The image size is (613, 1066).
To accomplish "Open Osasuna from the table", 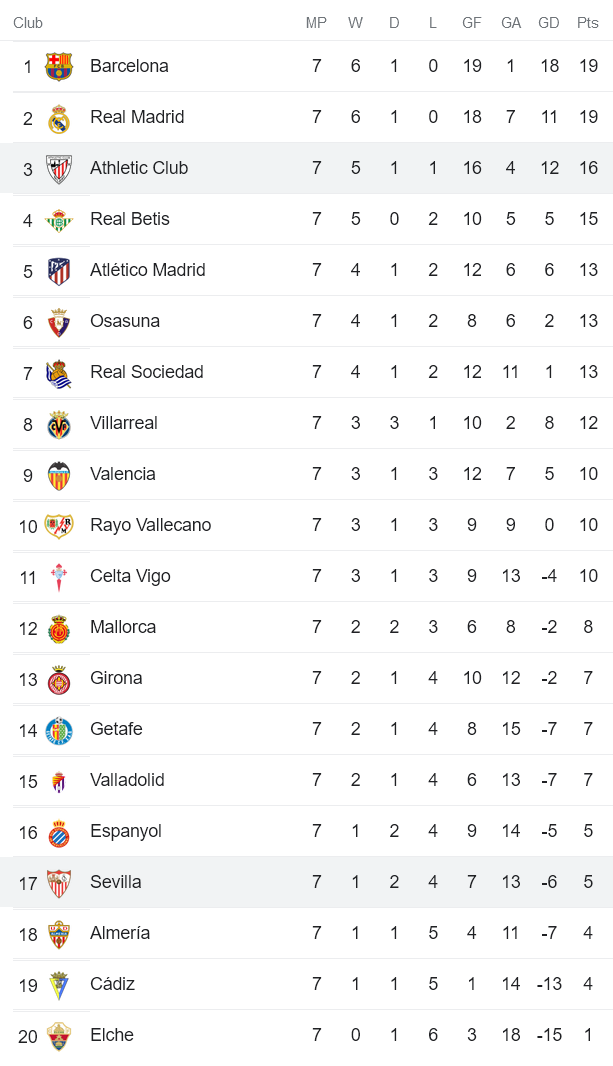I will pos(125,321).
